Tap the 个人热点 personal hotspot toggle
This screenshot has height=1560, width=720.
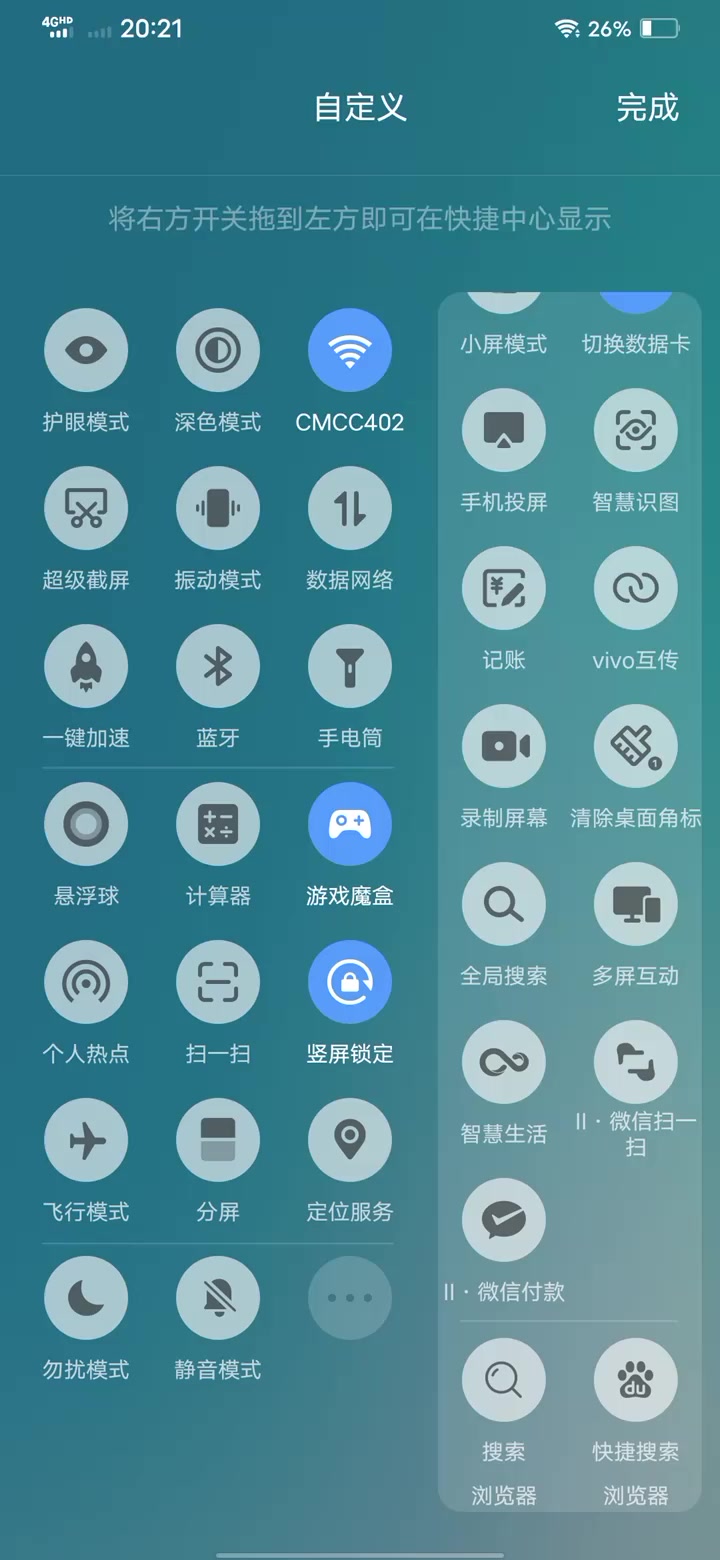coord(86,982)
